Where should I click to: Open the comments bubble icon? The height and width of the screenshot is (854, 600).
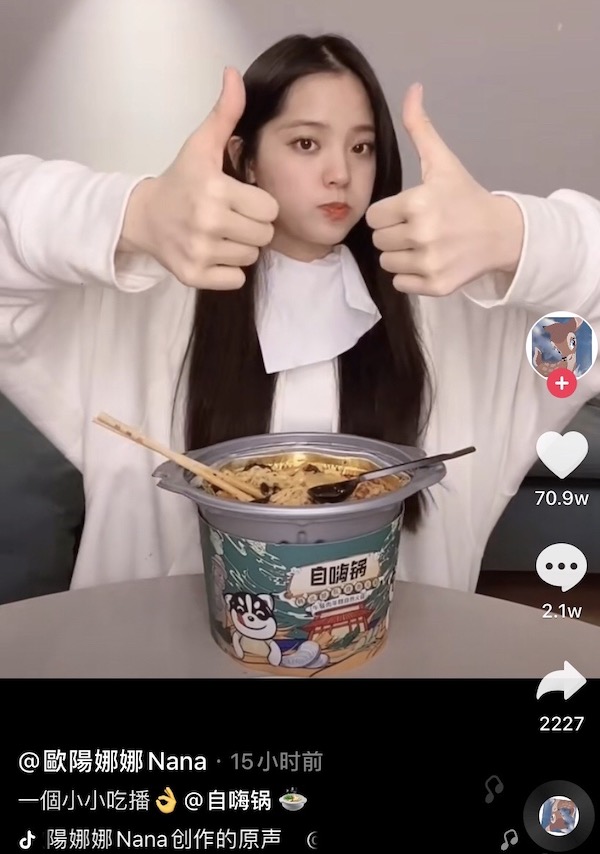tap(561, 568)
